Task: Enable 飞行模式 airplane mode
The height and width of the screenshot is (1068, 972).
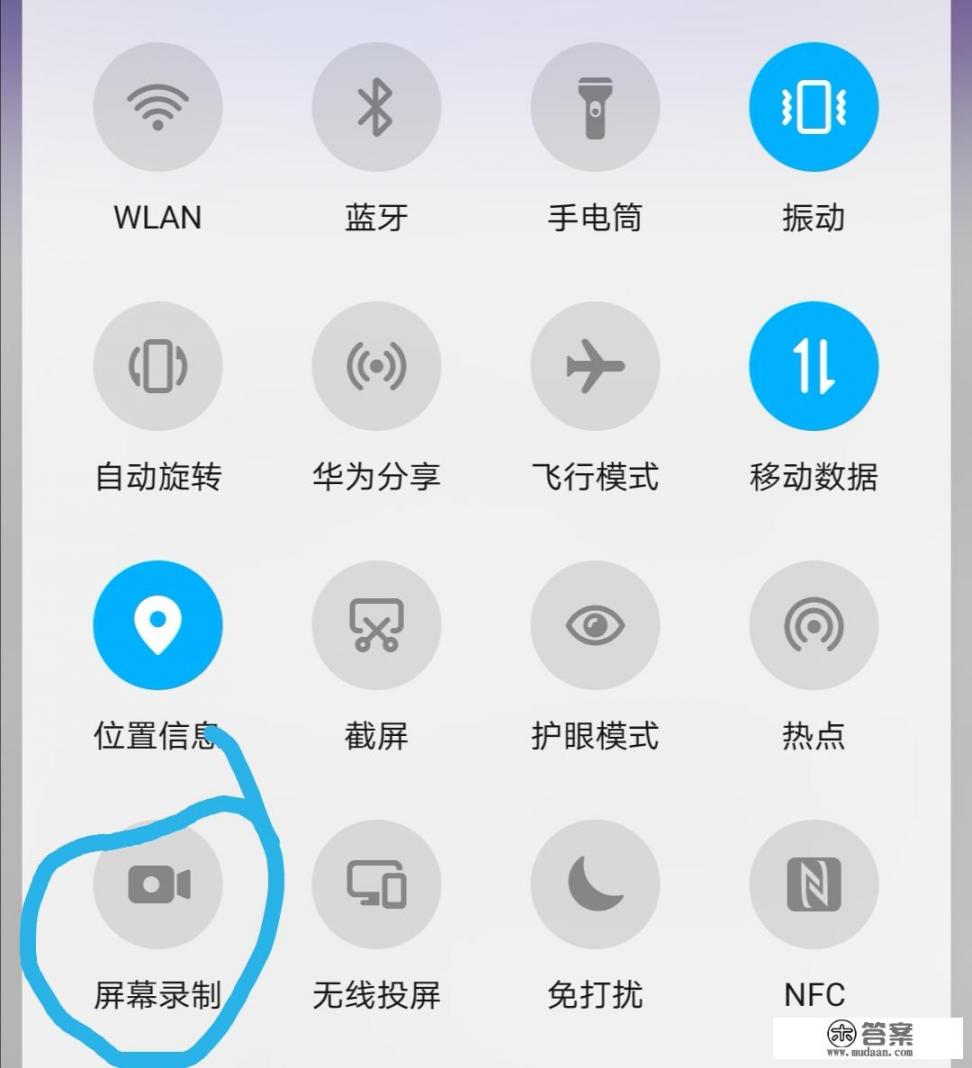Action: click(595, 366)
